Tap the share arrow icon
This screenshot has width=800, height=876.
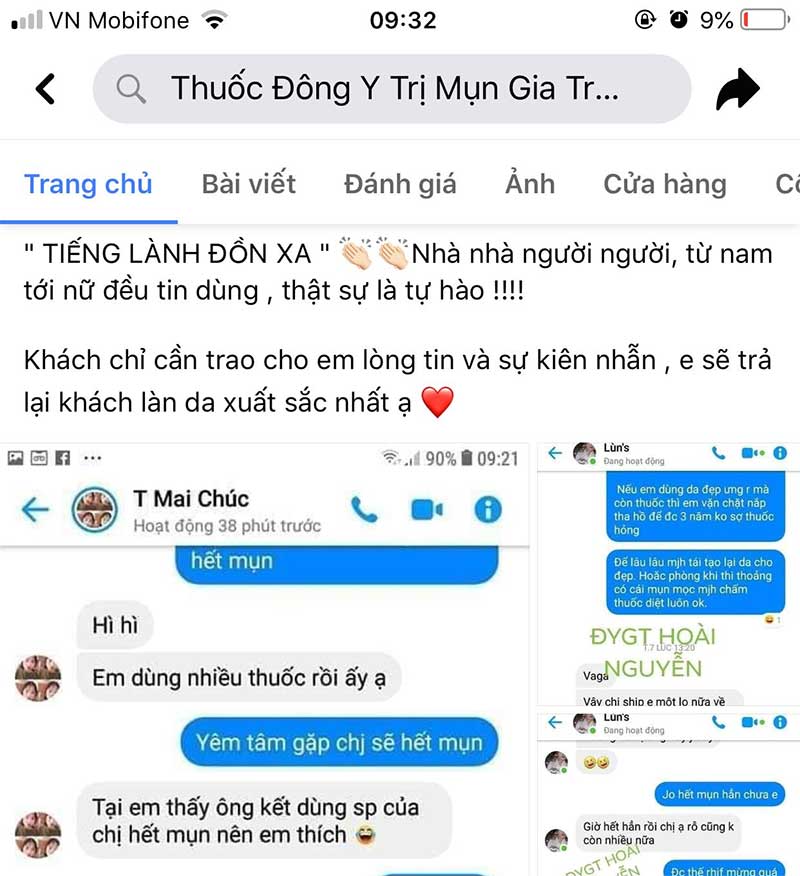(x=737, y=88)
